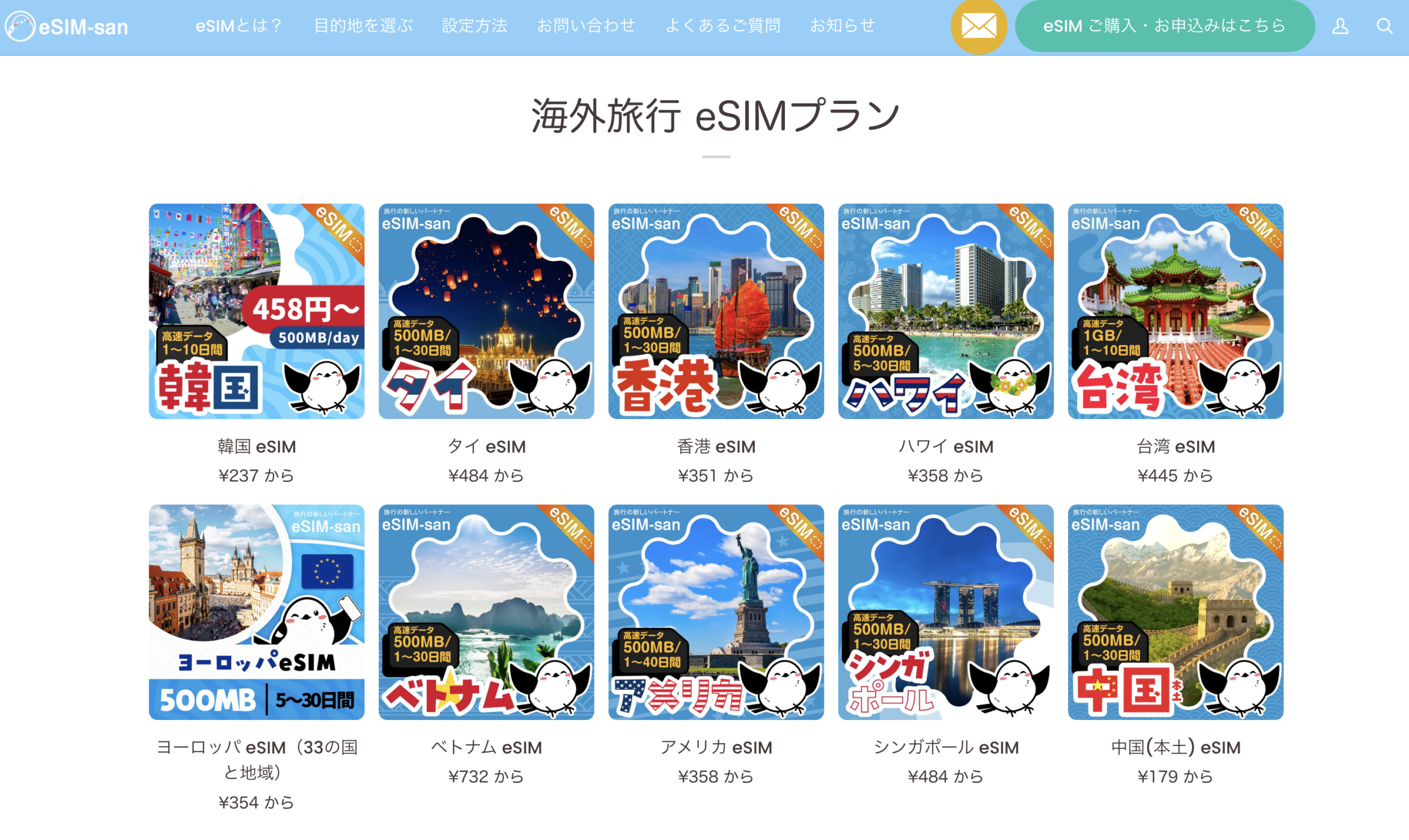
Task: View the 中国(本土) eSIM plan
Action: [x=1175, y=612]
